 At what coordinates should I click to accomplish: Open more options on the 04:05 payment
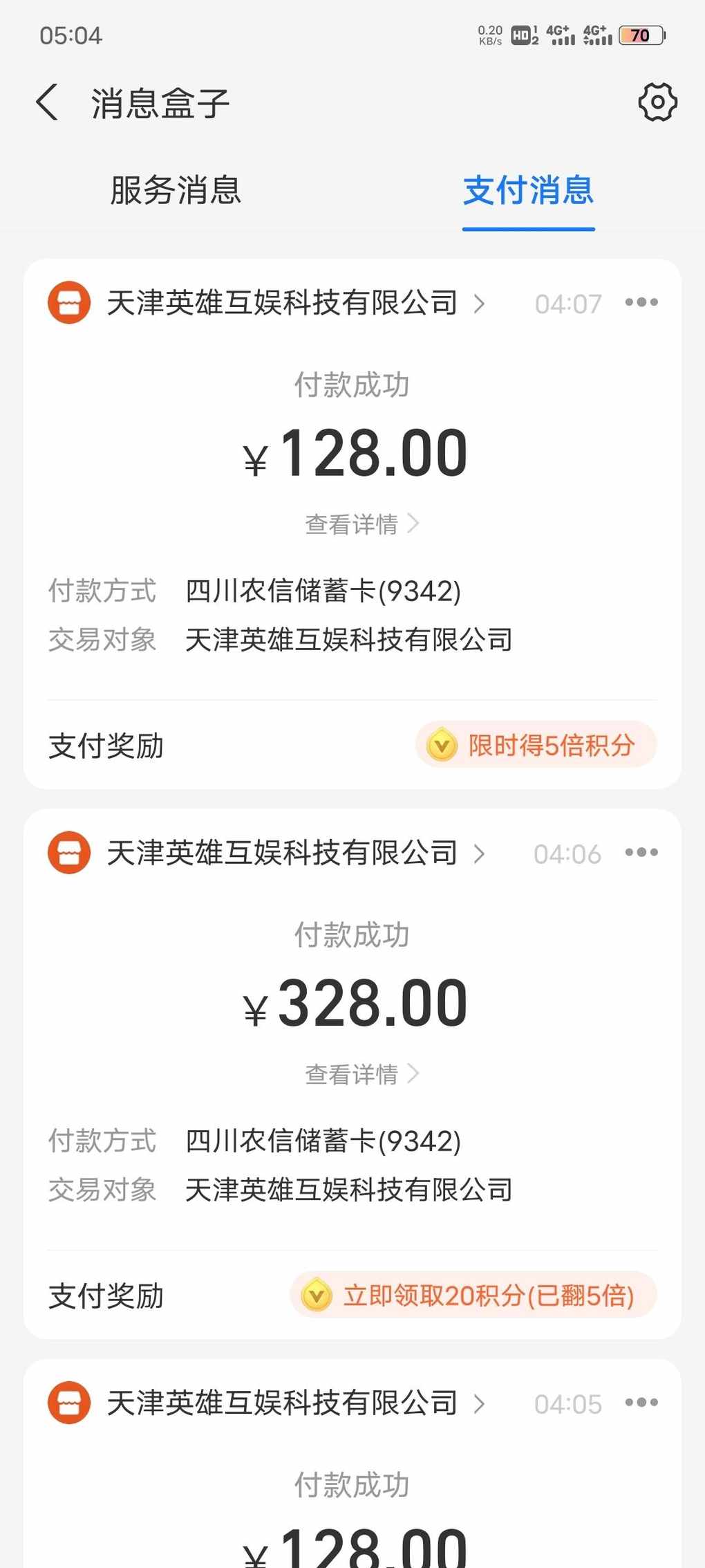coord(641,1402)
